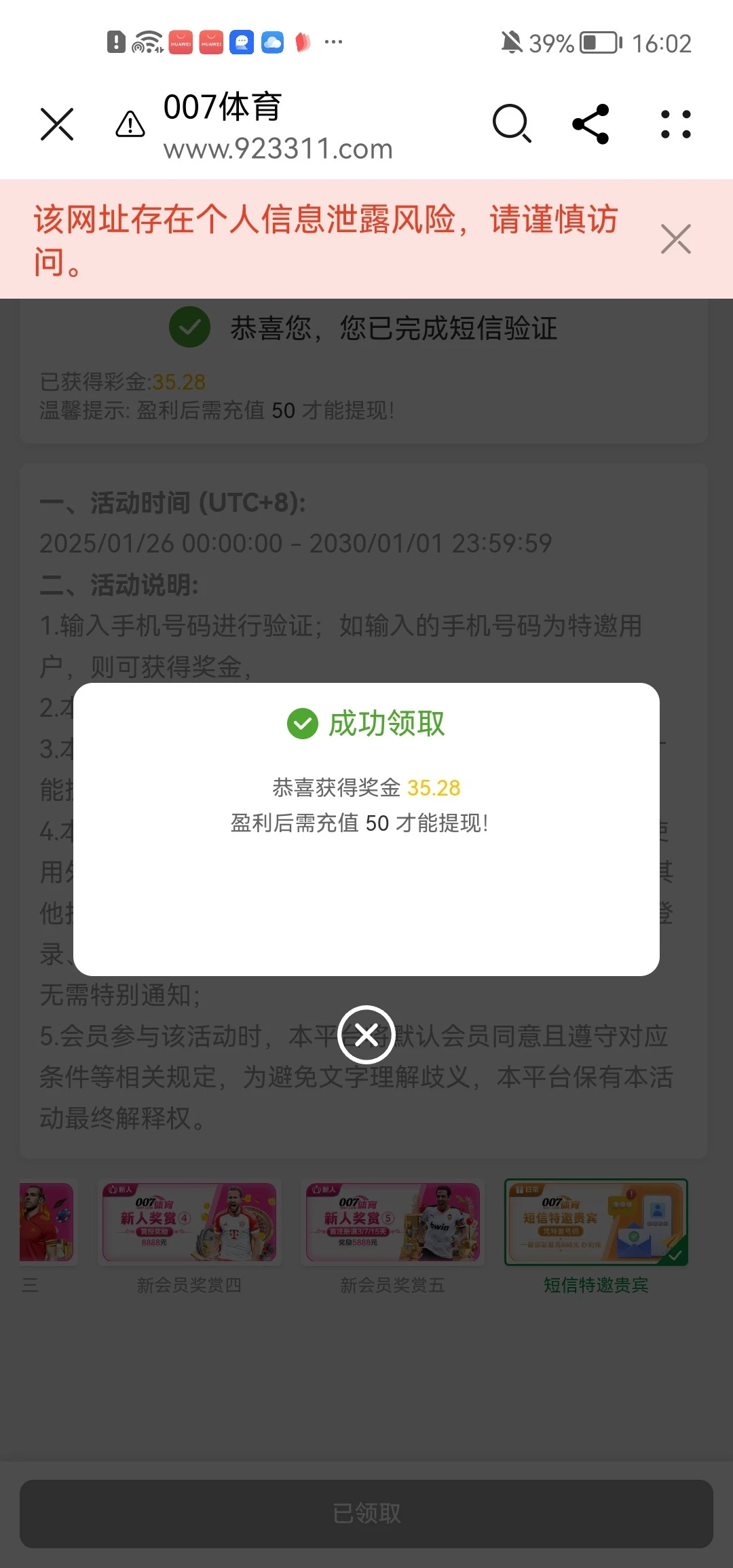The height and width of the screenshot is (1568, 733).
Task: Open the page search magnifier
Action: [x=512, y=124]
